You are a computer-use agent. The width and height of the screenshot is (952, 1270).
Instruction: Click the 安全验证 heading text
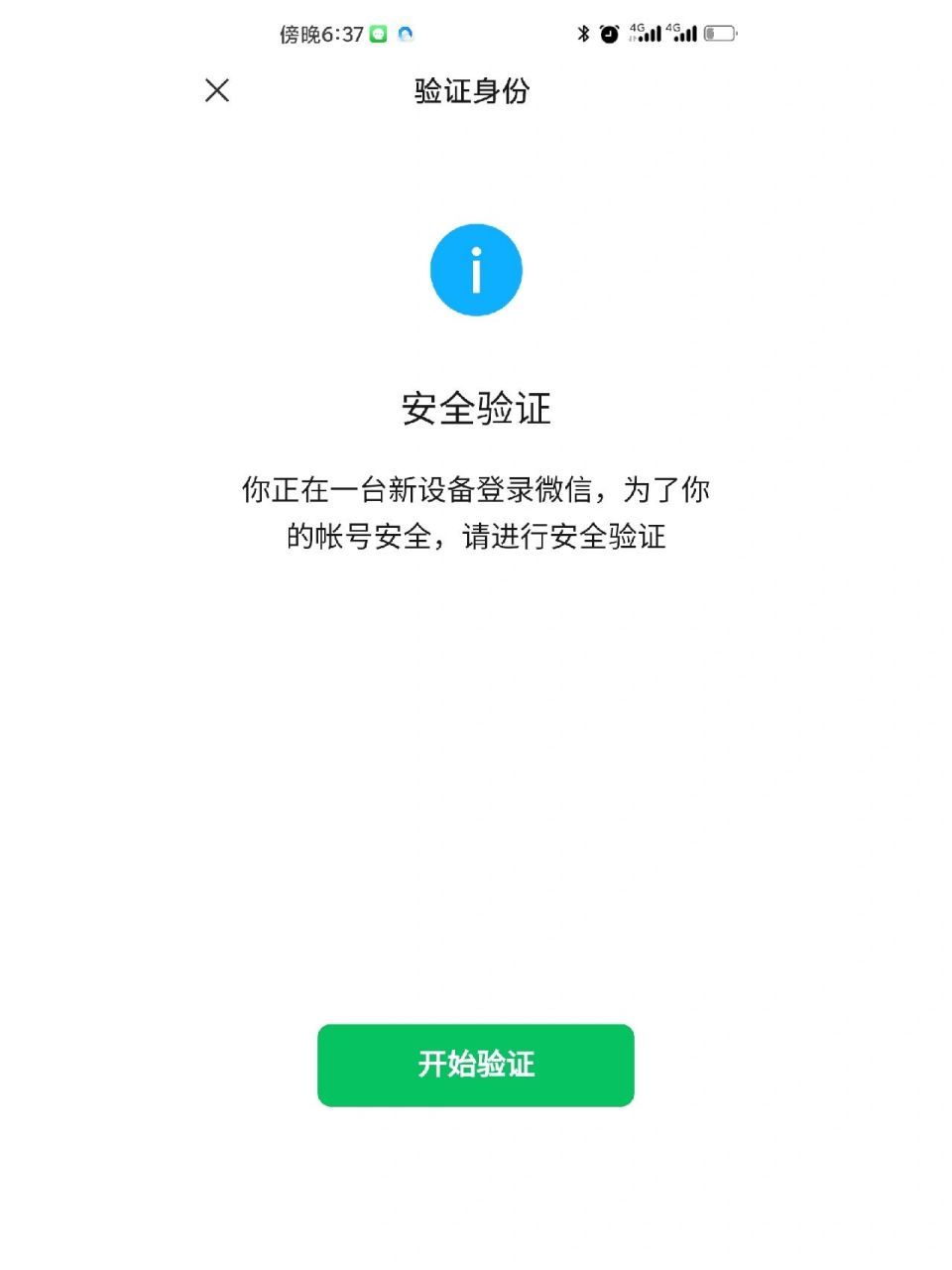pos(476,407)
